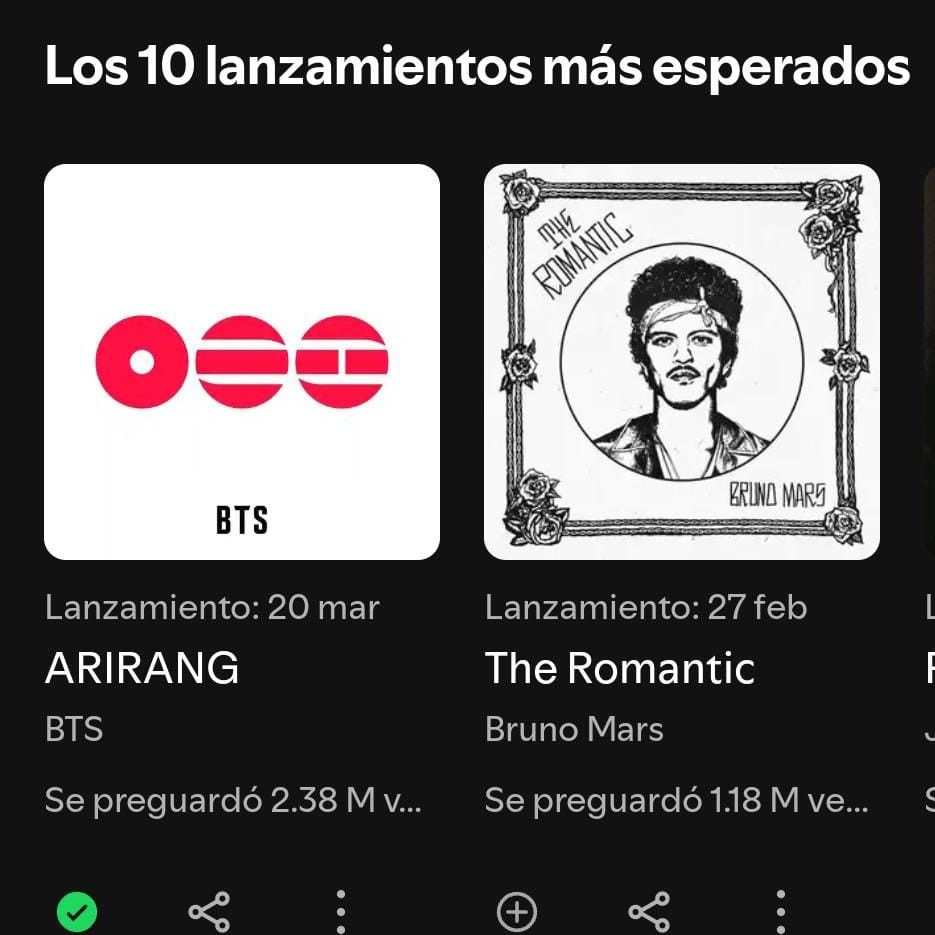This screenshot has height=935, width=935.
Task: Open the ARIRANG album cover by BTS
Action: (242, 361)
